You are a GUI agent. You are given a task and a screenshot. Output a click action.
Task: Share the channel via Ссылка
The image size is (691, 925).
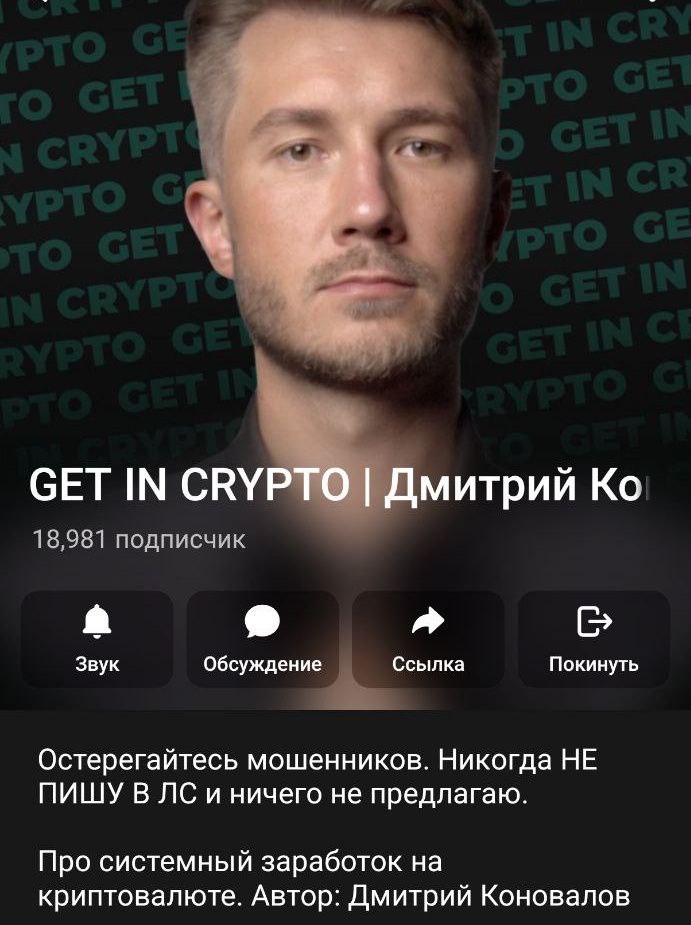pos(428,639)
